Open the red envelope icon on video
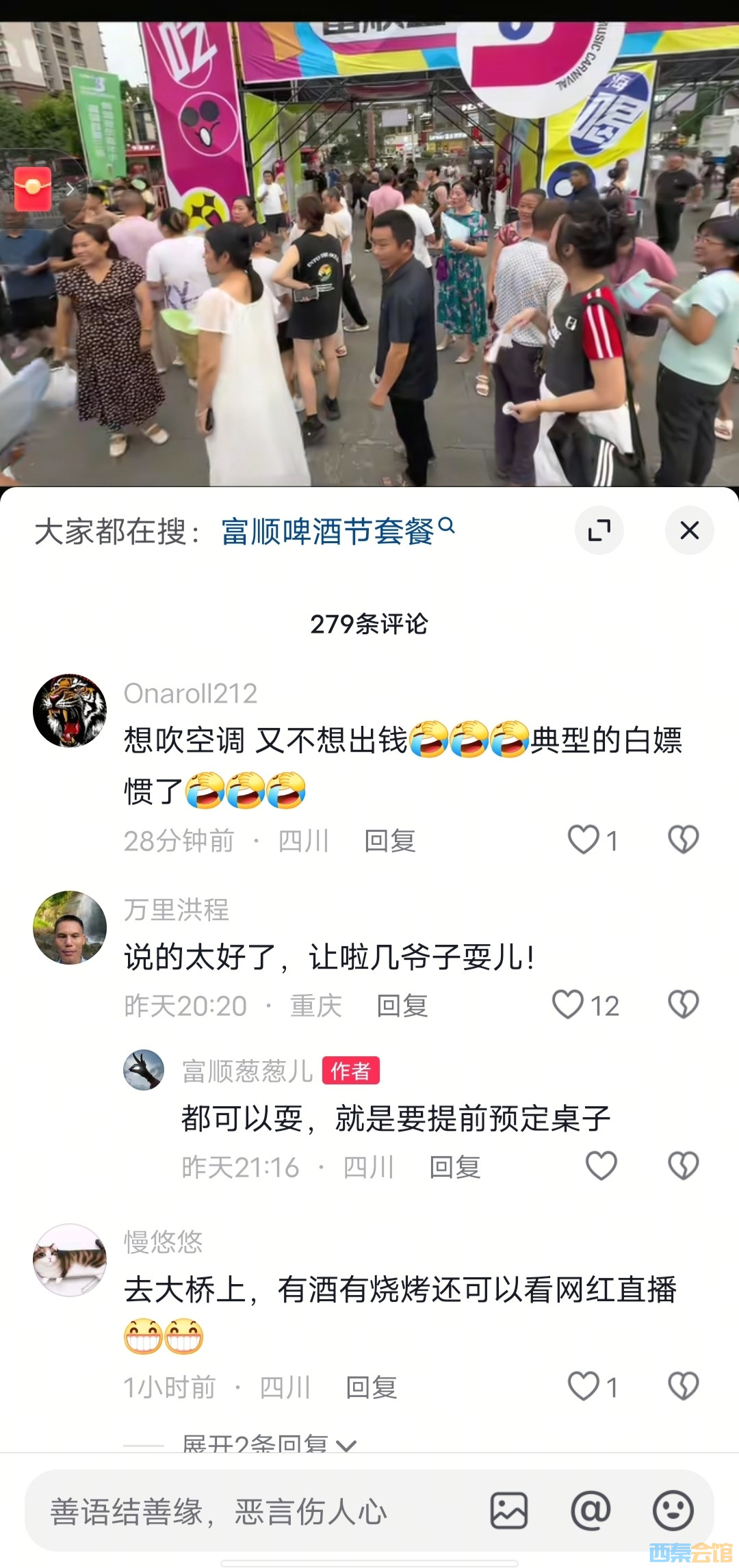This screenshot has width=739, height=1568. pos(33,189)
